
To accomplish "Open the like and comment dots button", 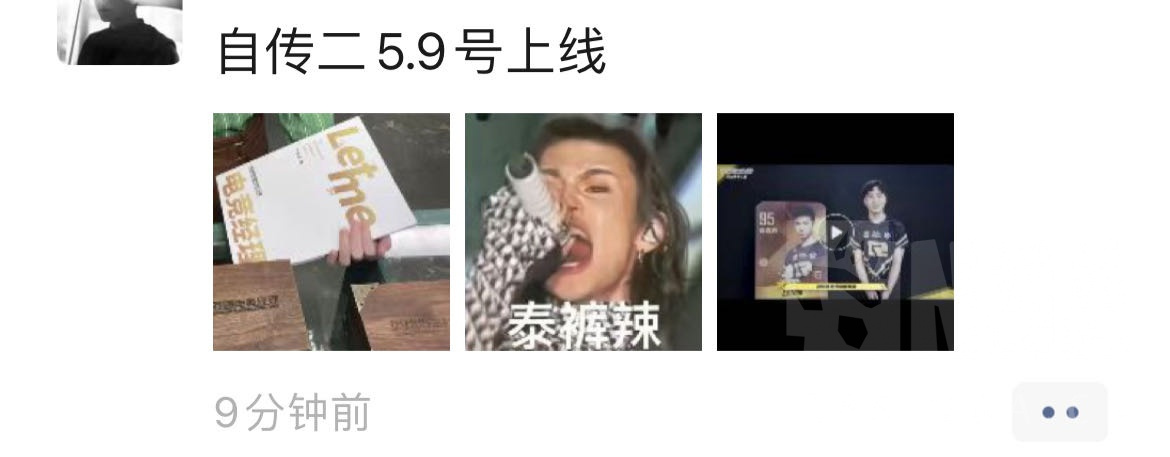I will coord(1059,412).
